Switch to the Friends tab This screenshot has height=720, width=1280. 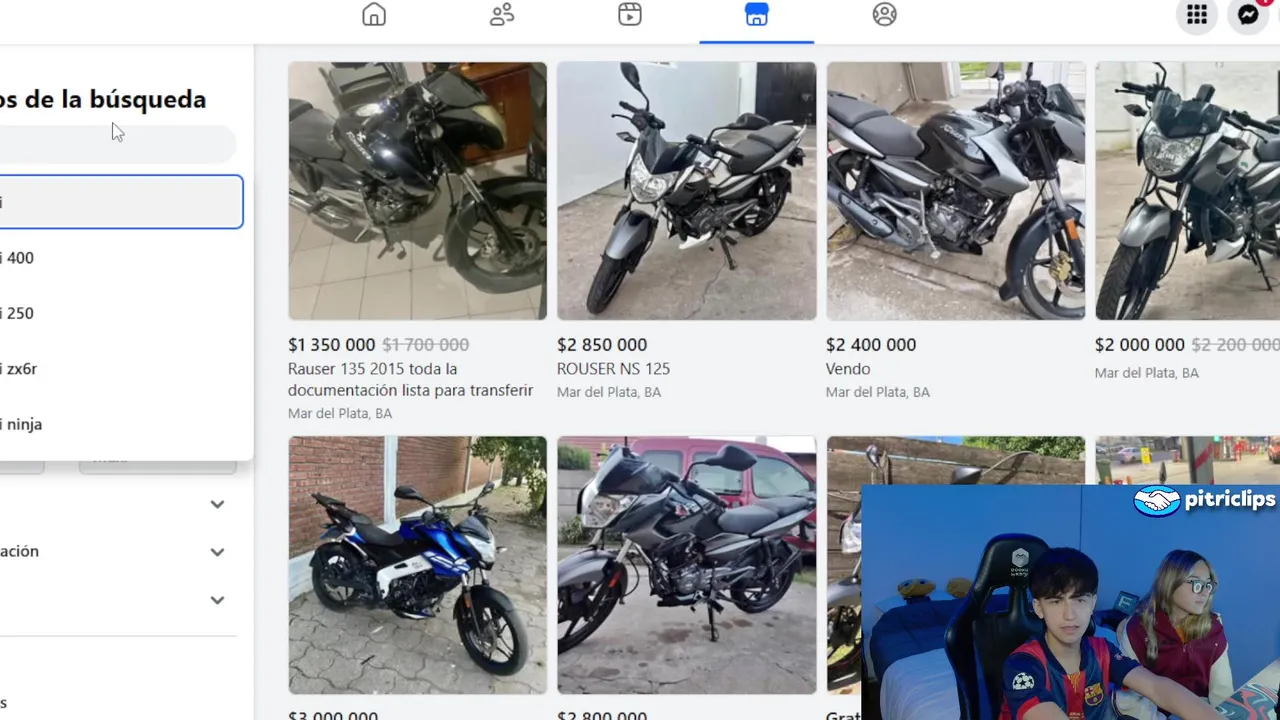point(502,15)
